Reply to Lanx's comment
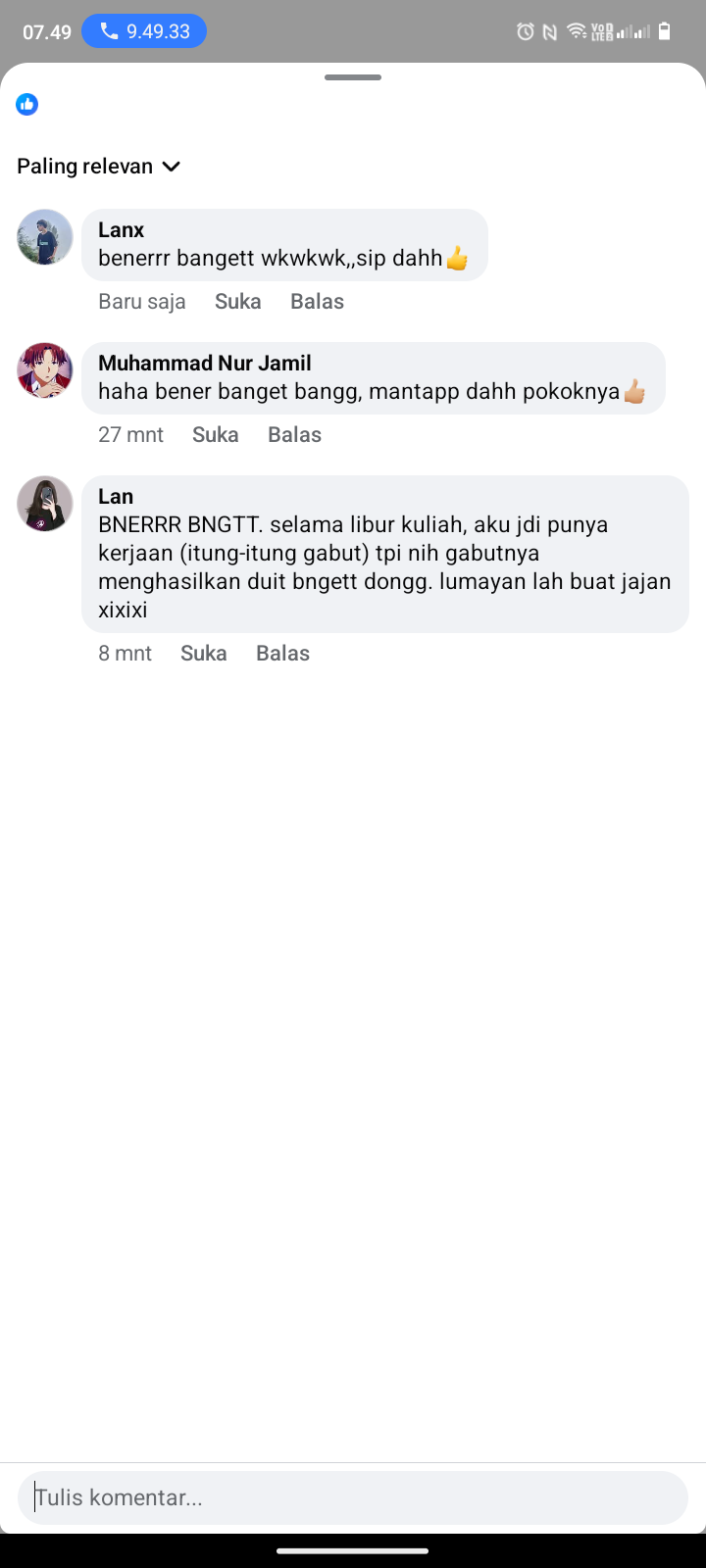Screen dimensions: 706x1568 (x=317, y=302)
